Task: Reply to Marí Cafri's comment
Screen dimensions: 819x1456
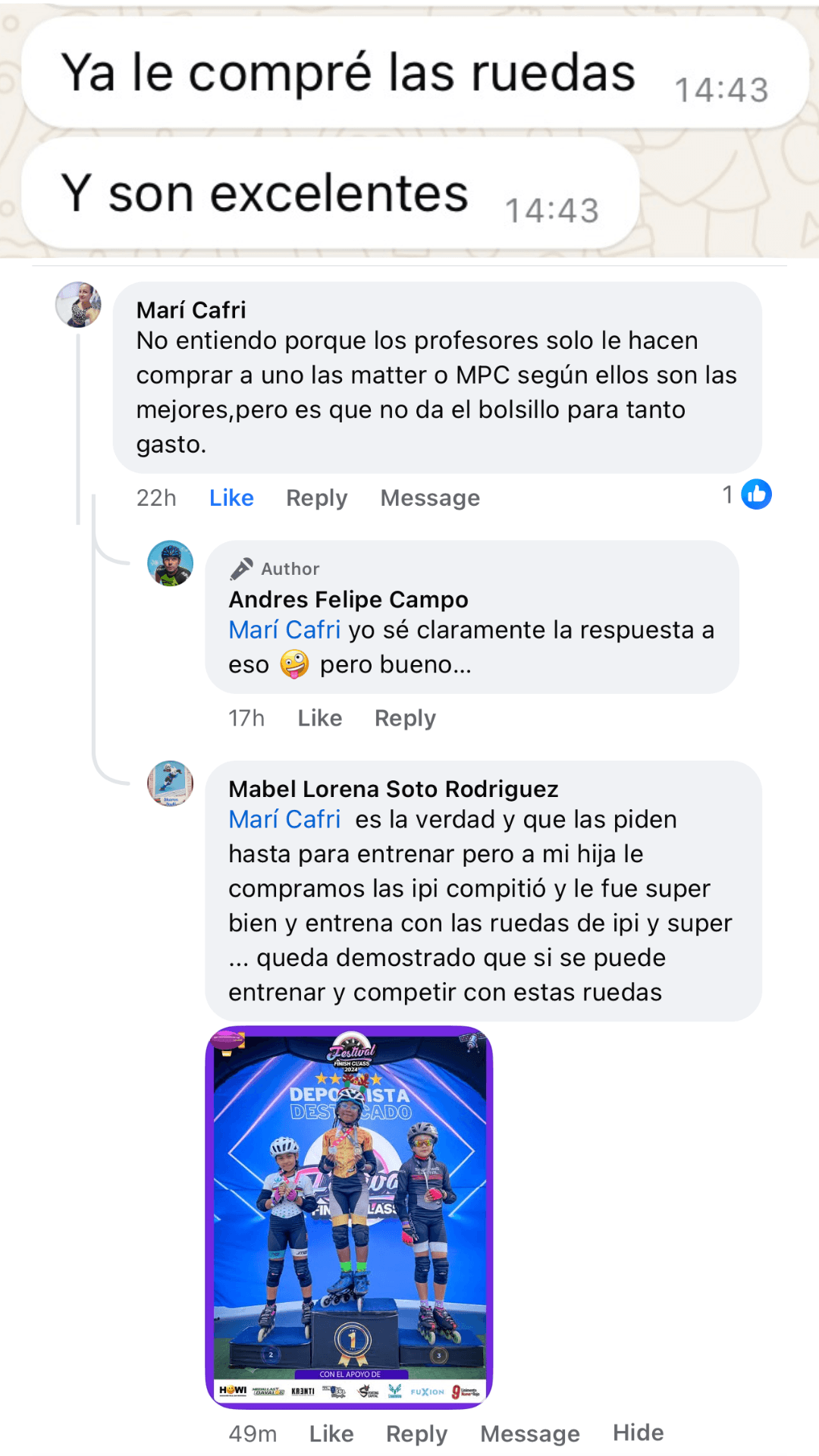Action: 316,498
